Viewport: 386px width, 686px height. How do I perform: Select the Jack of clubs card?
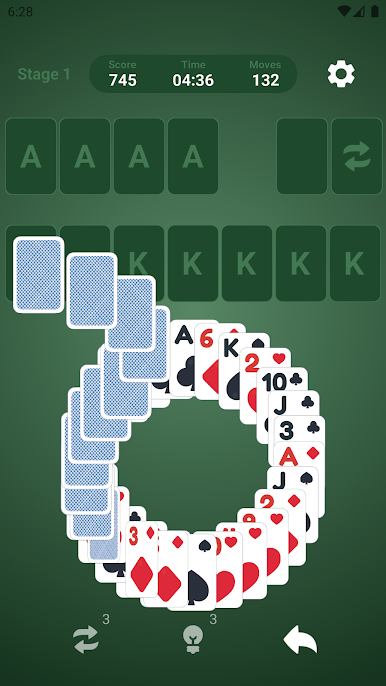tap(294, 403)
